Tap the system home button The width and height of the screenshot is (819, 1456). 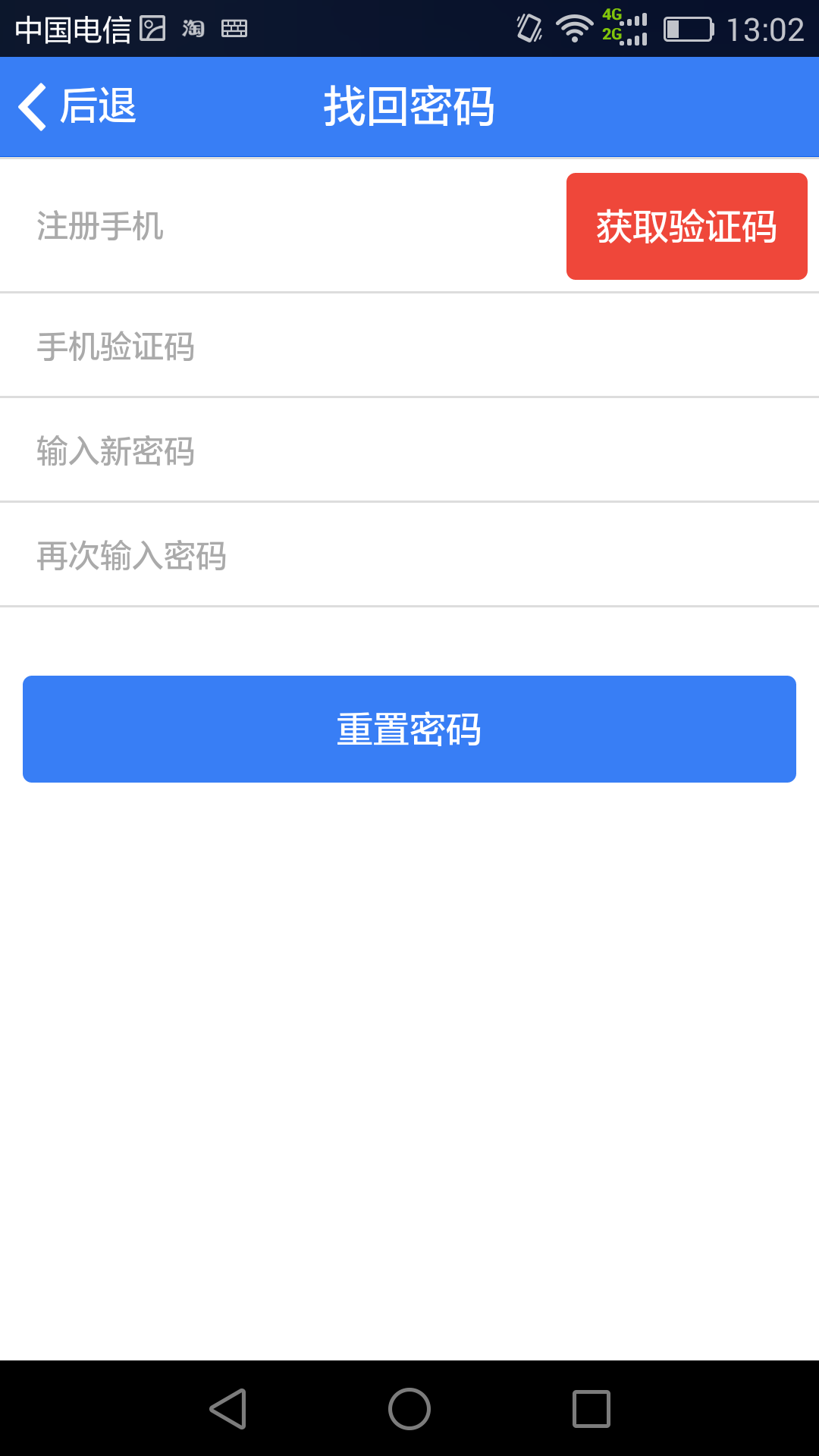pyautogui.click(x=409, y=1409)
